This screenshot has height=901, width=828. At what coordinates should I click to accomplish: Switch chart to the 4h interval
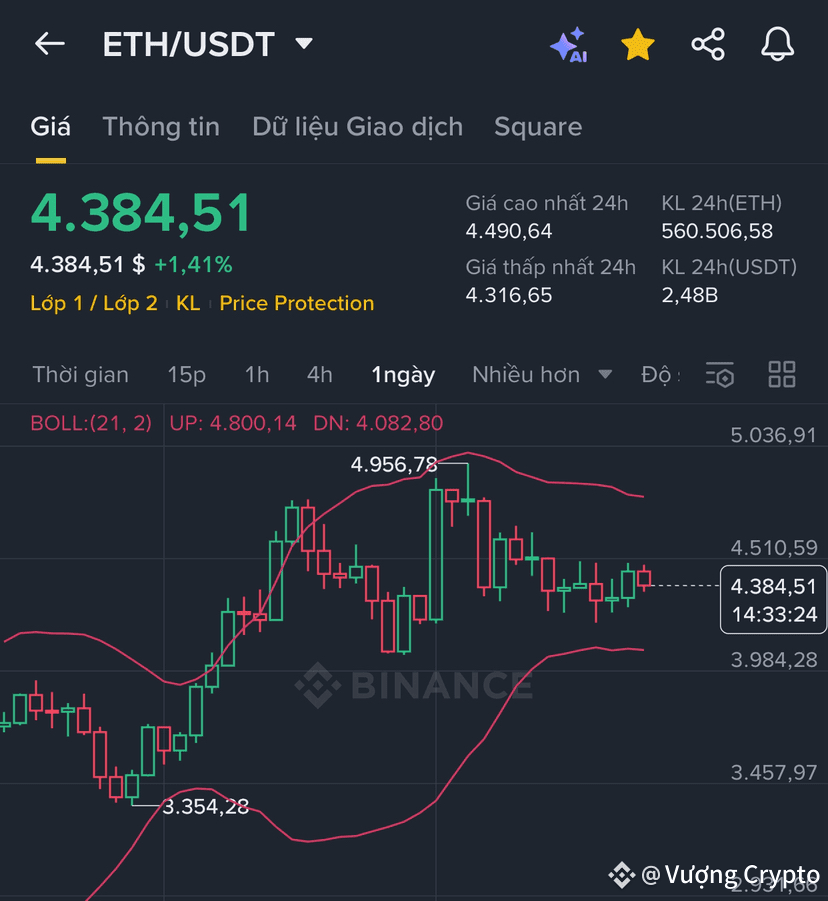(319, 375)
